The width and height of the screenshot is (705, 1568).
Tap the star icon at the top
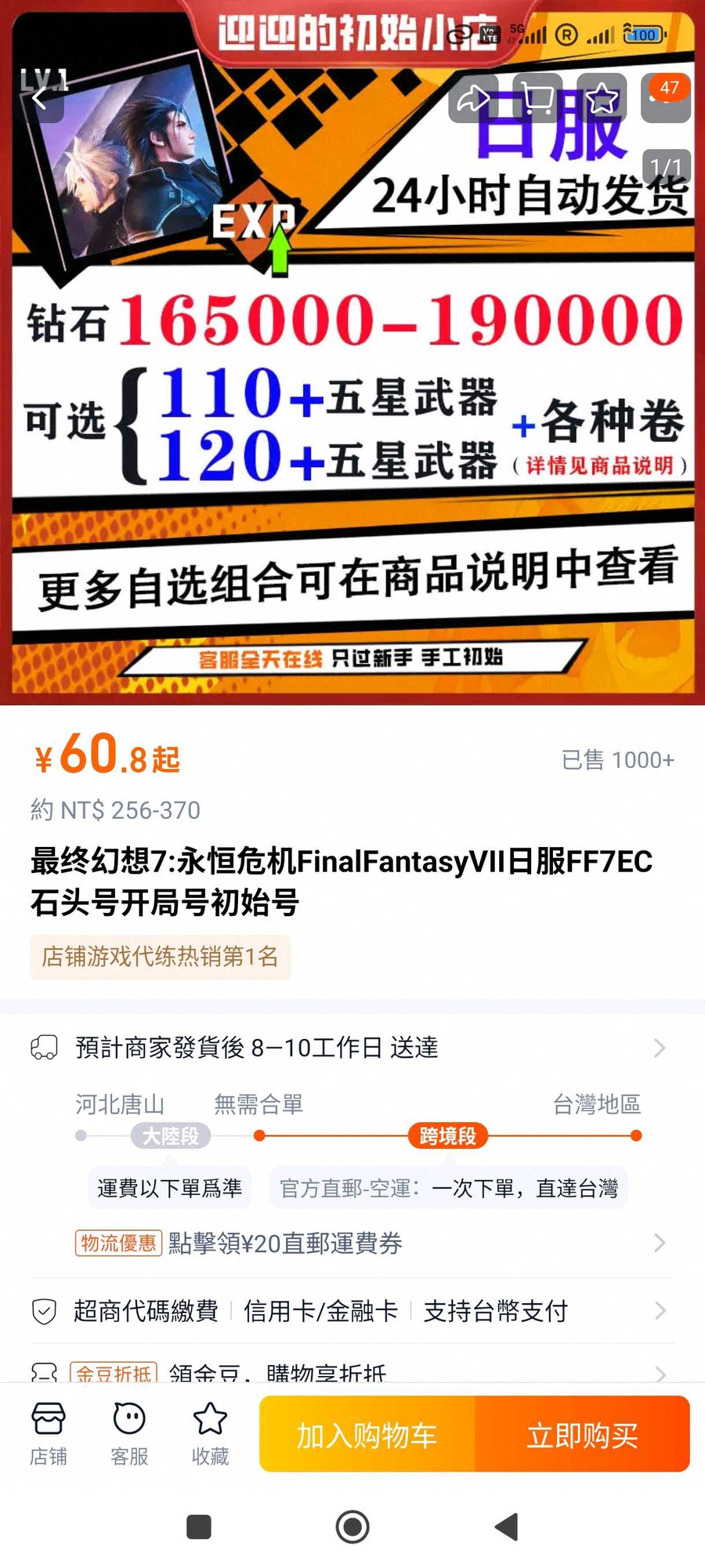tap(602, 98)
